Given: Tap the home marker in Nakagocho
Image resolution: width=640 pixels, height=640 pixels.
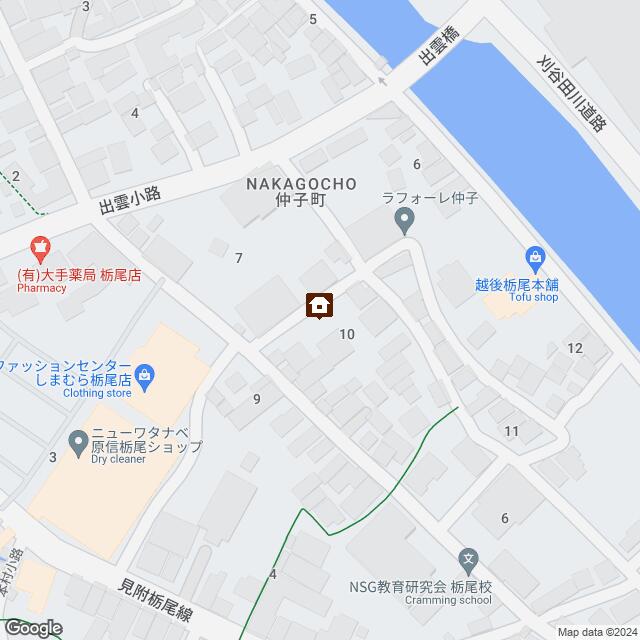Looking at the screenshot, I should click(x=319, y=305).
